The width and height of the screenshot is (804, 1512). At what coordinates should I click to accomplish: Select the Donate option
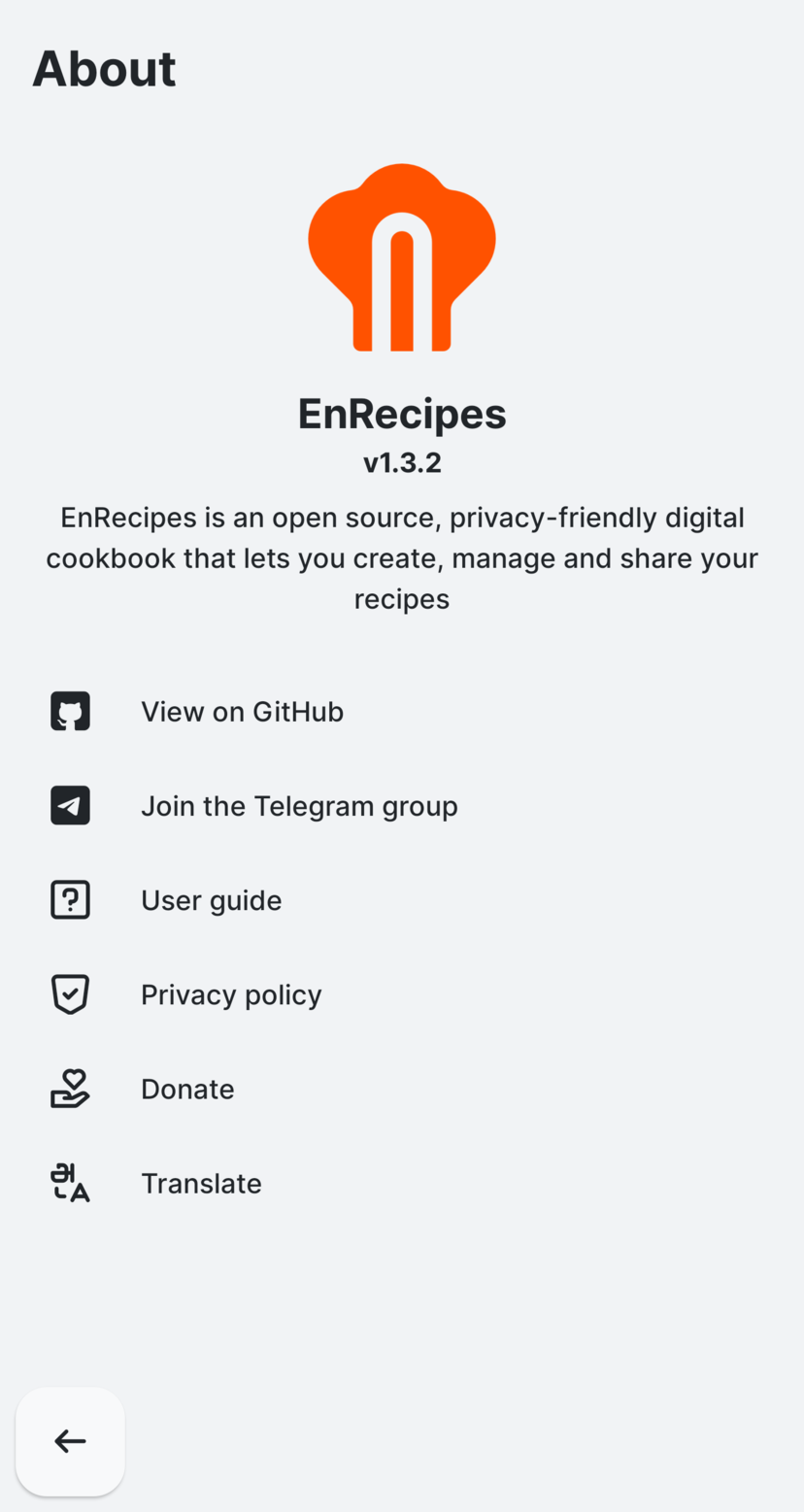(187, 1089)
